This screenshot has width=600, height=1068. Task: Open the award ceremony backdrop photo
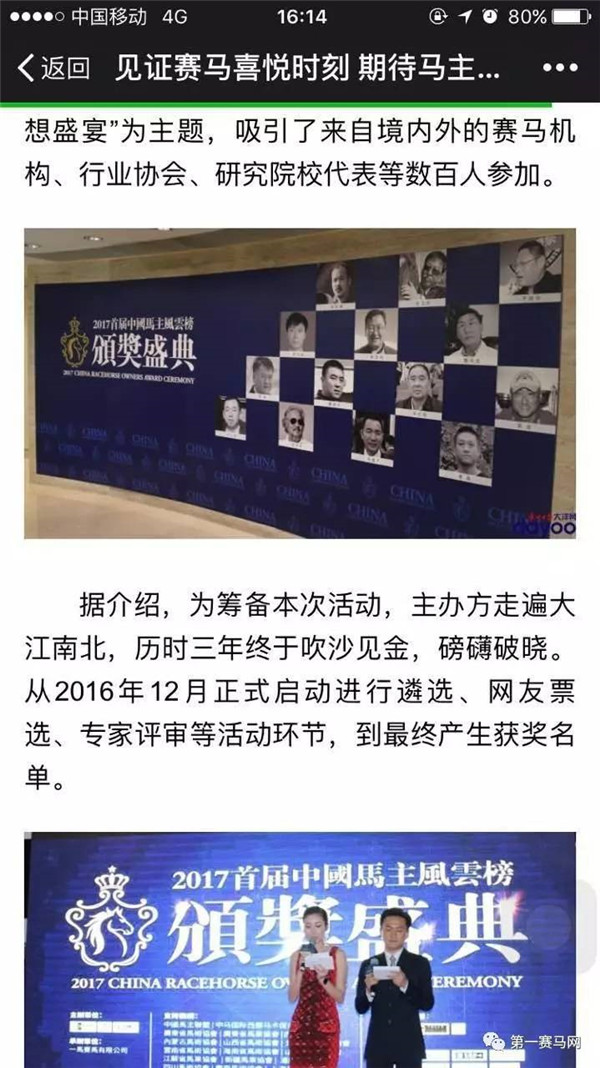pos(300,384)
